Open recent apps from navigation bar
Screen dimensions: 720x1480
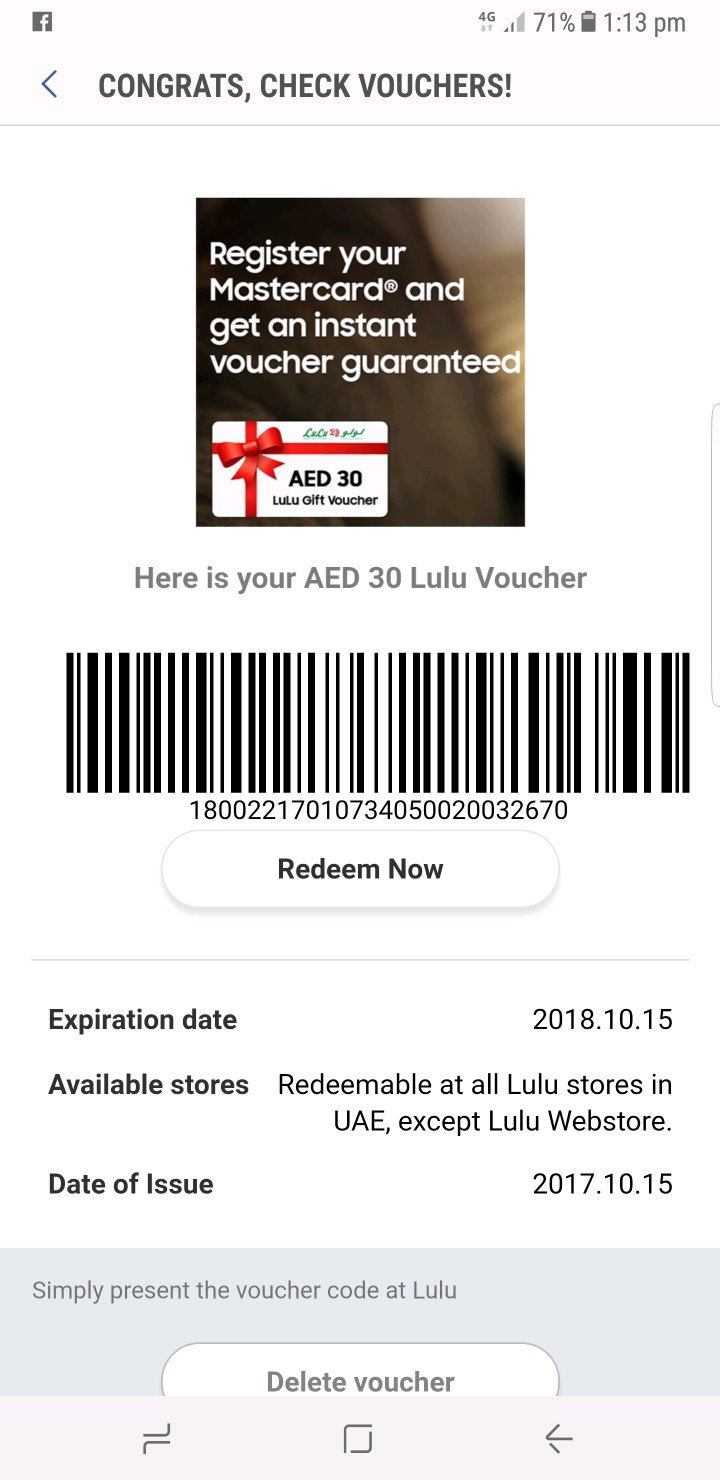click(157, 1439)
